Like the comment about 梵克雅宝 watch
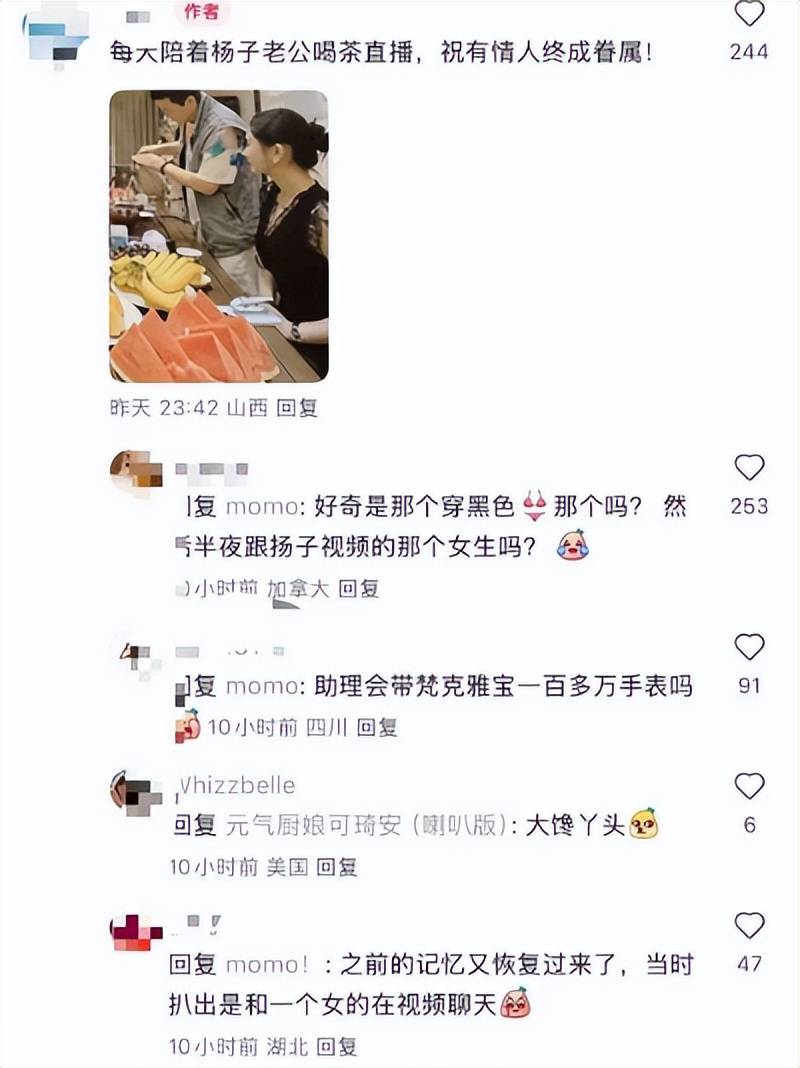This screenshot has width=800, height=1068. [749, 648]
